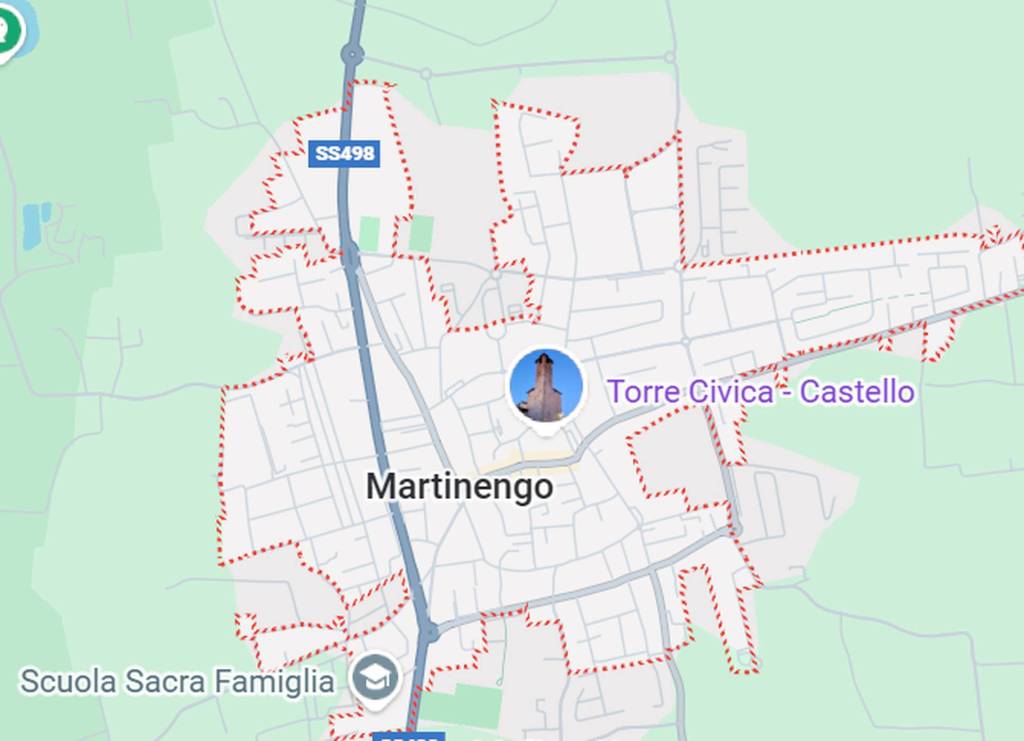
Task: Open the Torre Civica - Castello place marker
Action: point(545,387)
